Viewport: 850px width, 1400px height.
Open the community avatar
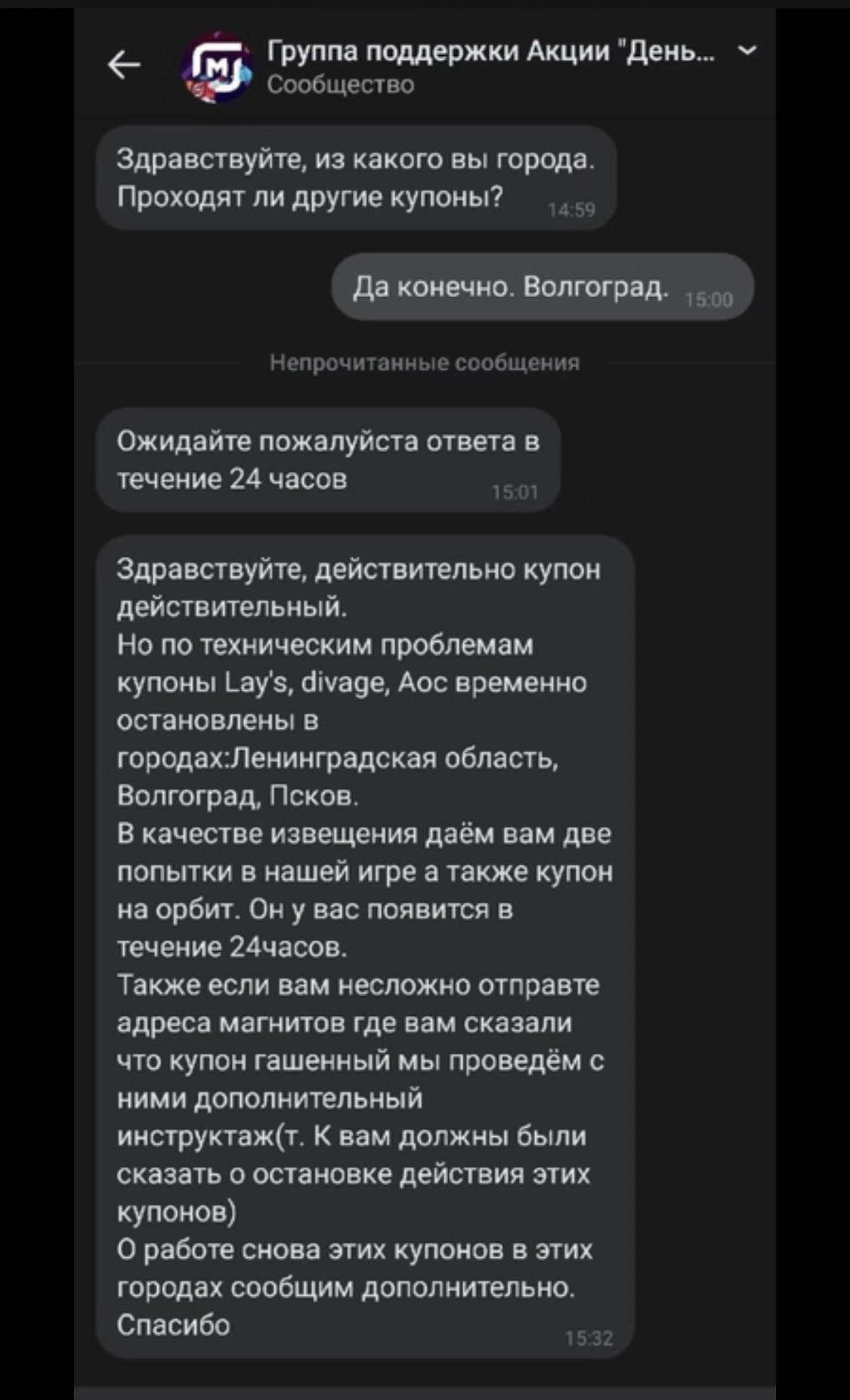coord(217,67)
